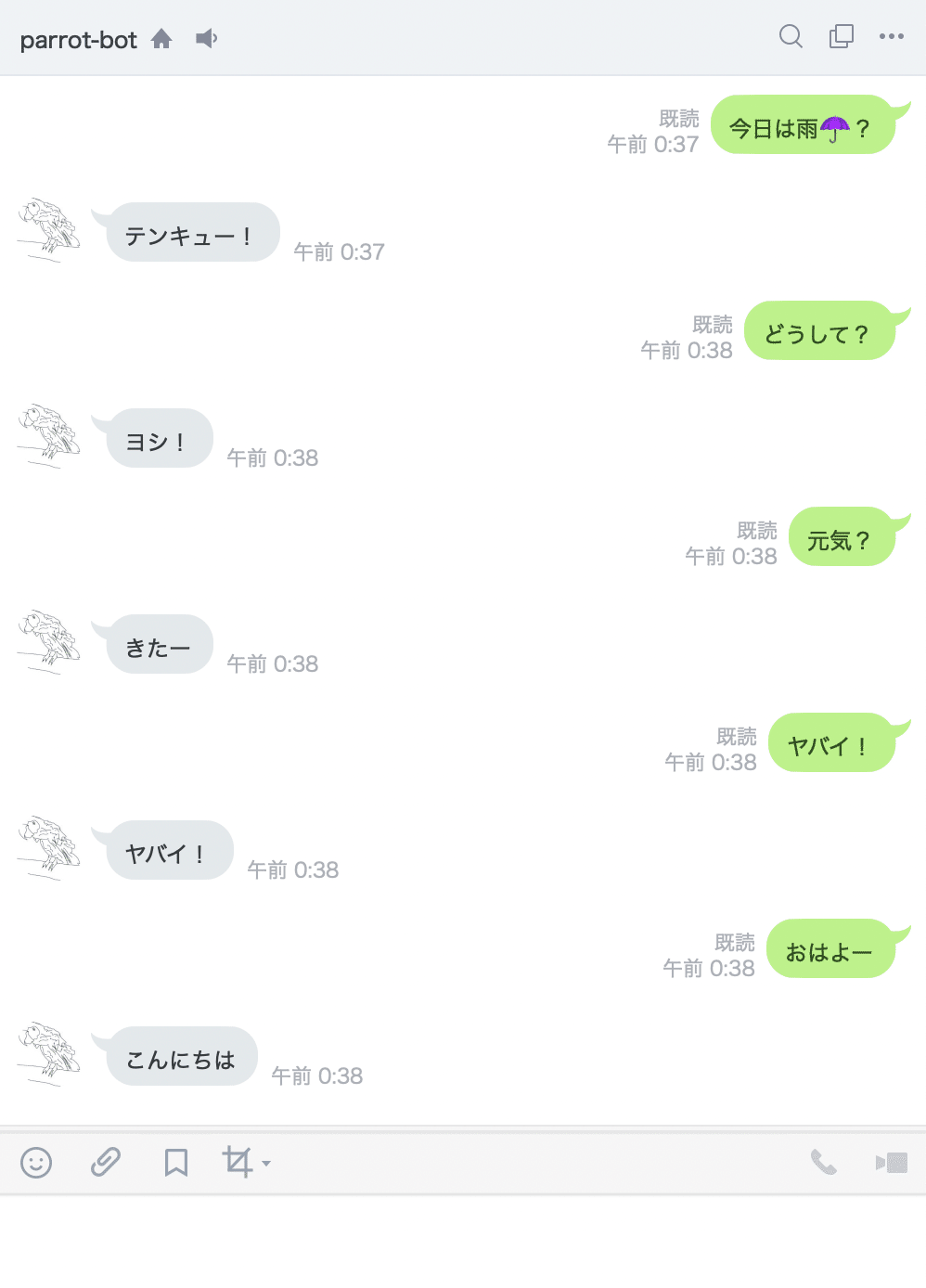Open the emoji picker

pos(36,1163)
